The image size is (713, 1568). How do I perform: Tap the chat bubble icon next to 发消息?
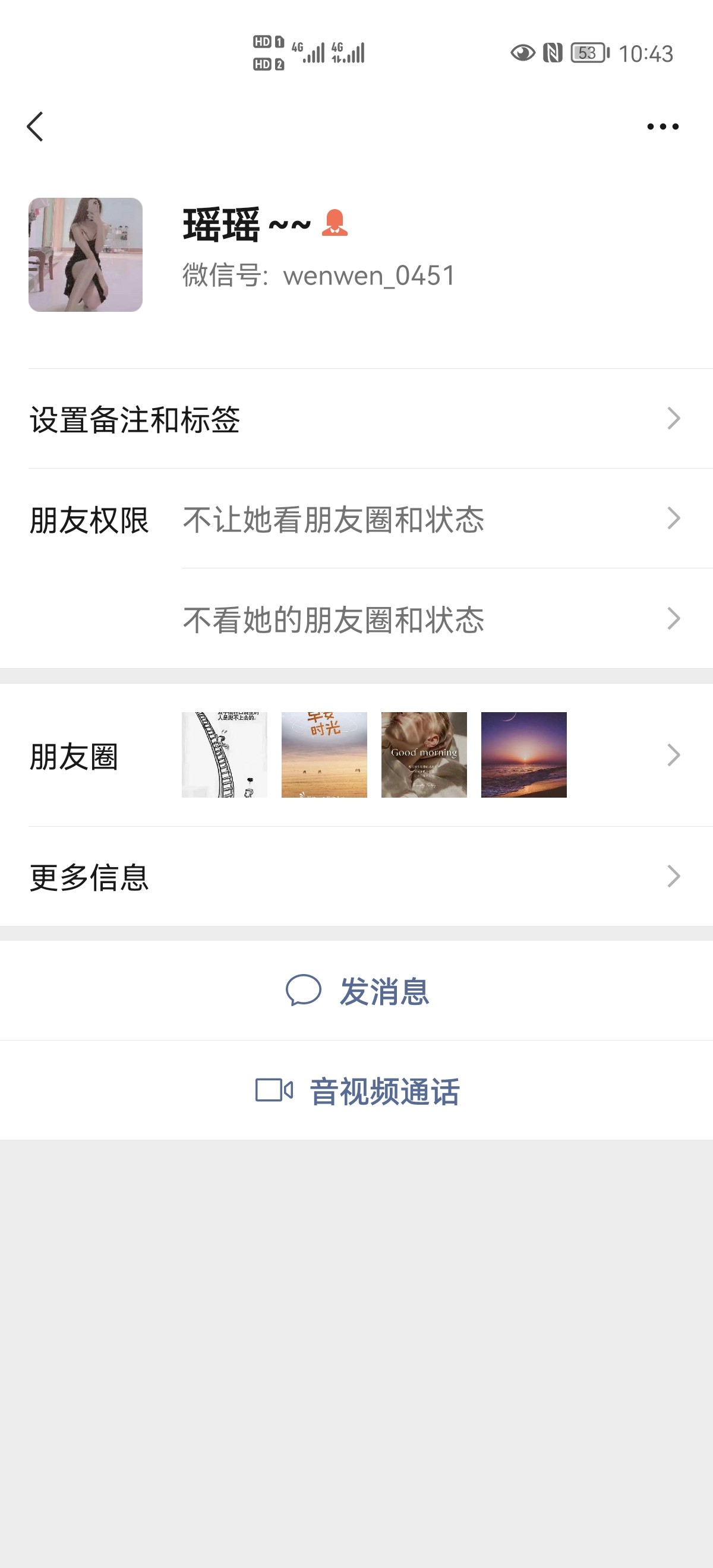point(305,990)
